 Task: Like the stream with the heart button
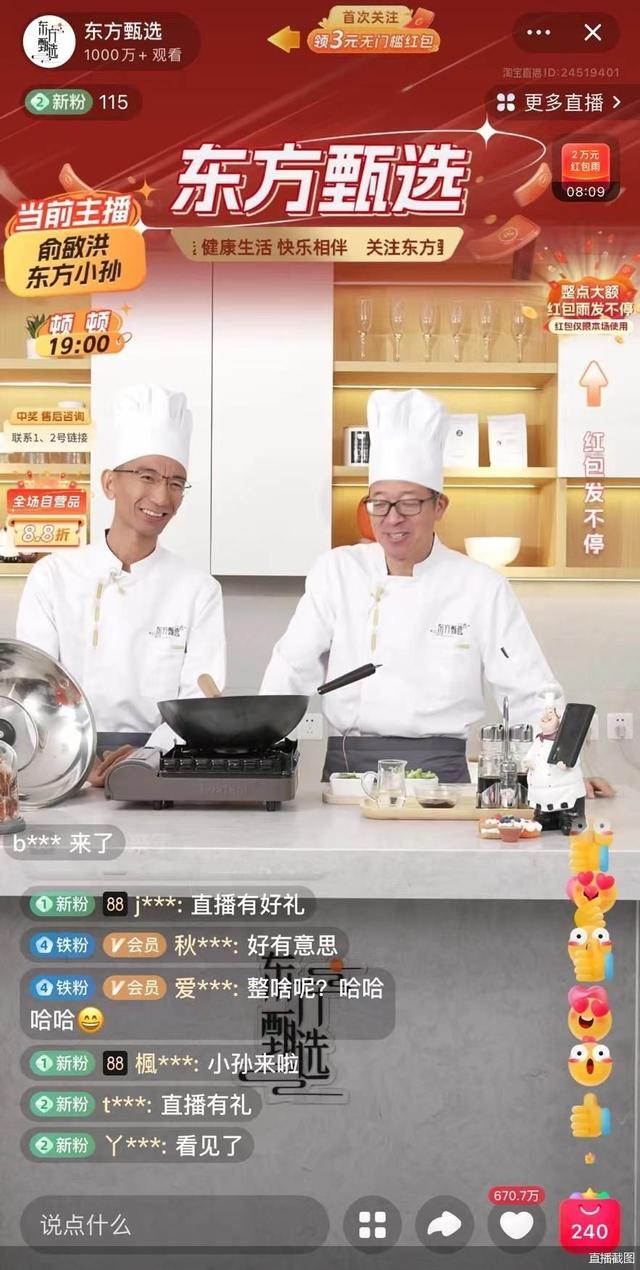tap(516, 1224)
